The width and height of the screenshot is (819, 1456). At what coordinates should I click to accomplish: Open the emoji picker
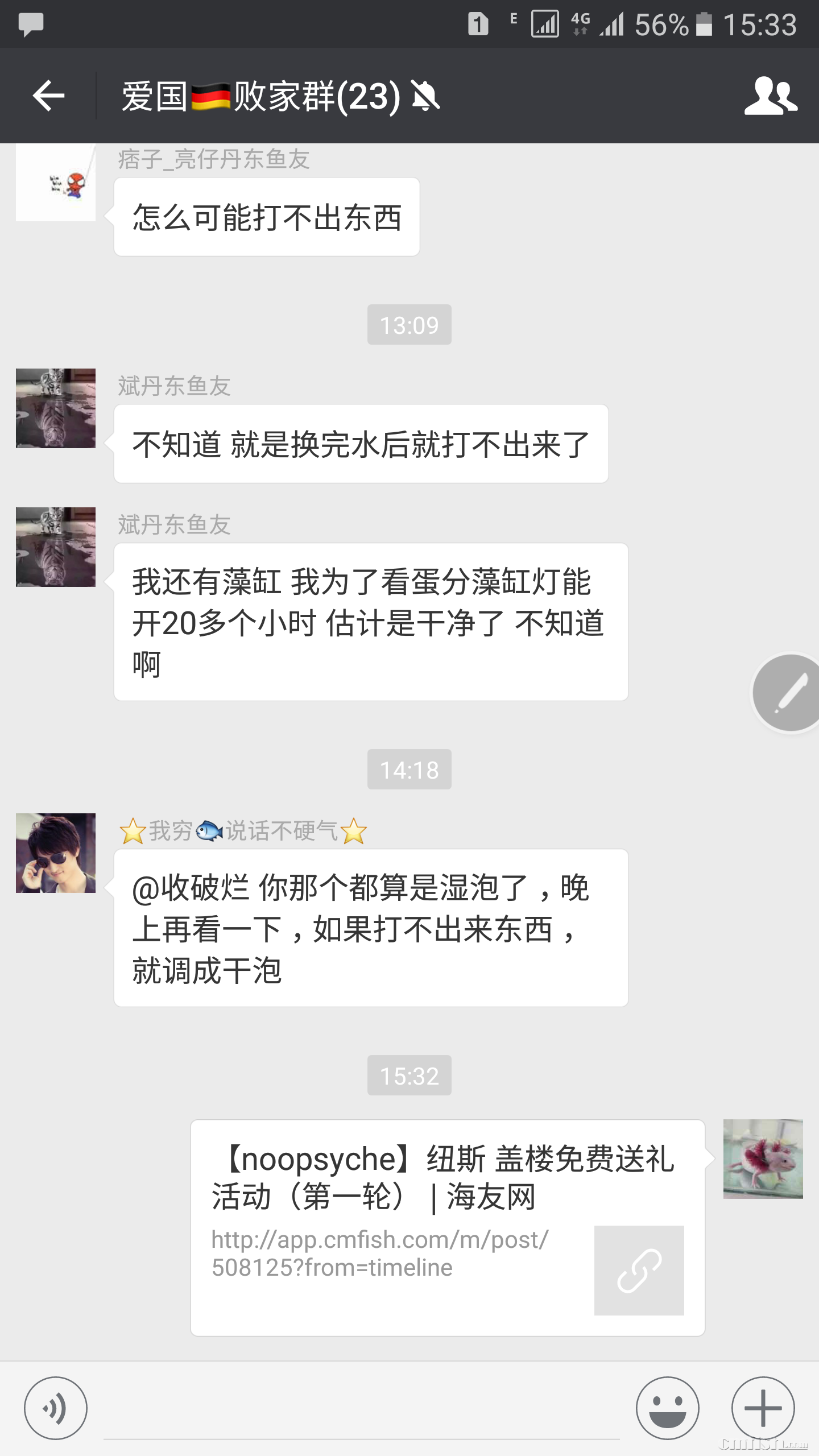pos(667,1408)
